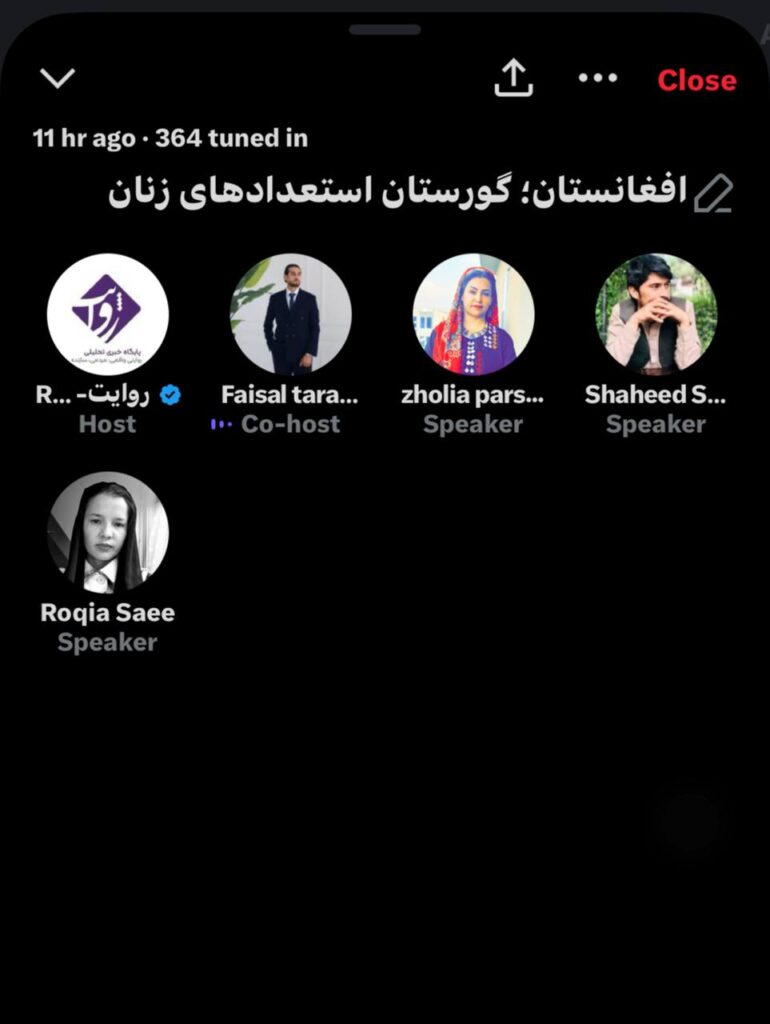The image size is (770, 1024).
Task: Share this Space
Action: 514,78
